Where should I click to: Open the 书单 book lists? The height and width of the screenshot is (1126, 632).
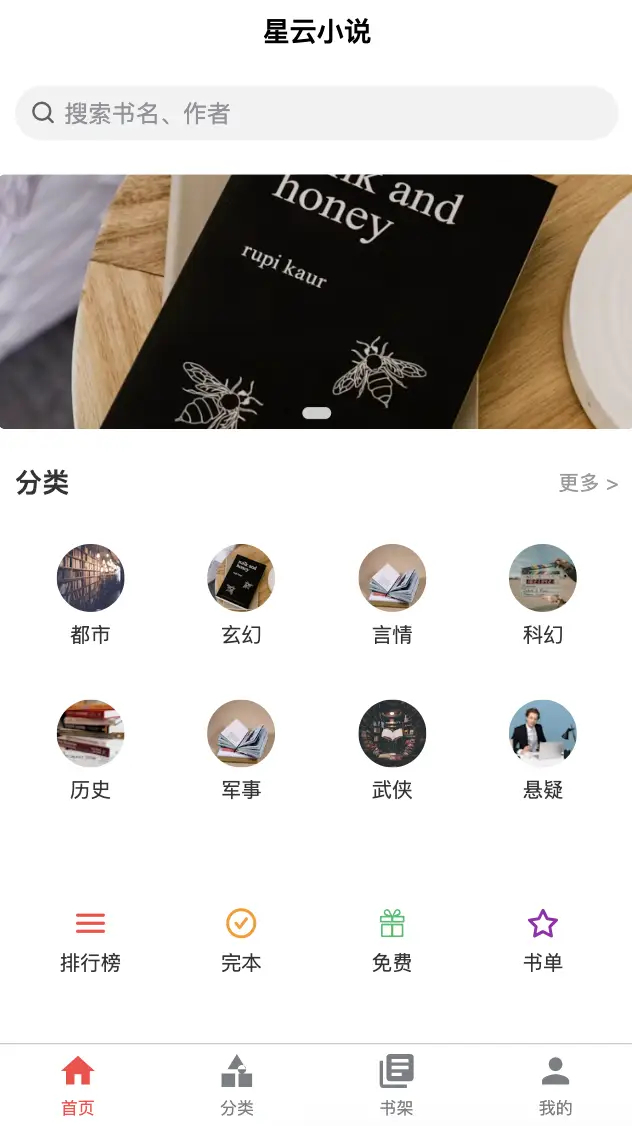coord(543,939)
